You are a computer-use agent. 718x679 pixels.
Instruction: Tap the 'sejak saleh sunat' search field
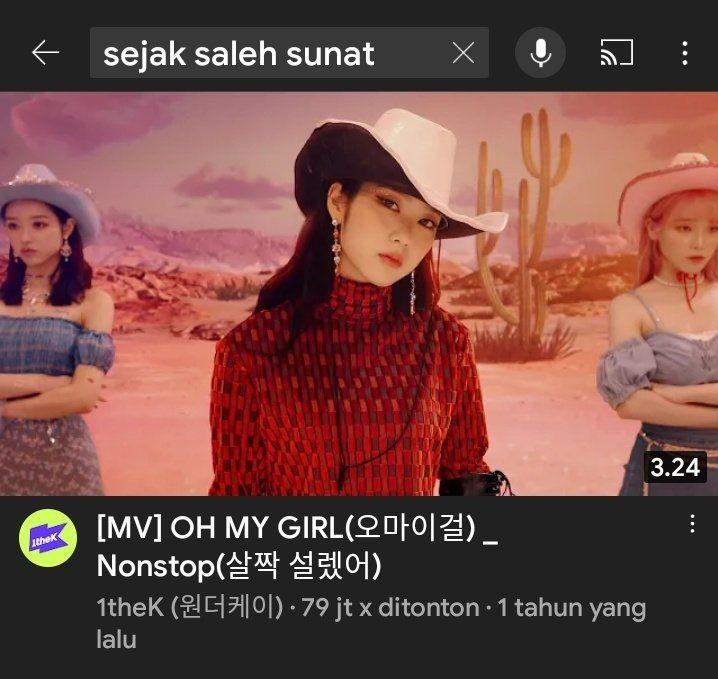(260, 53)
